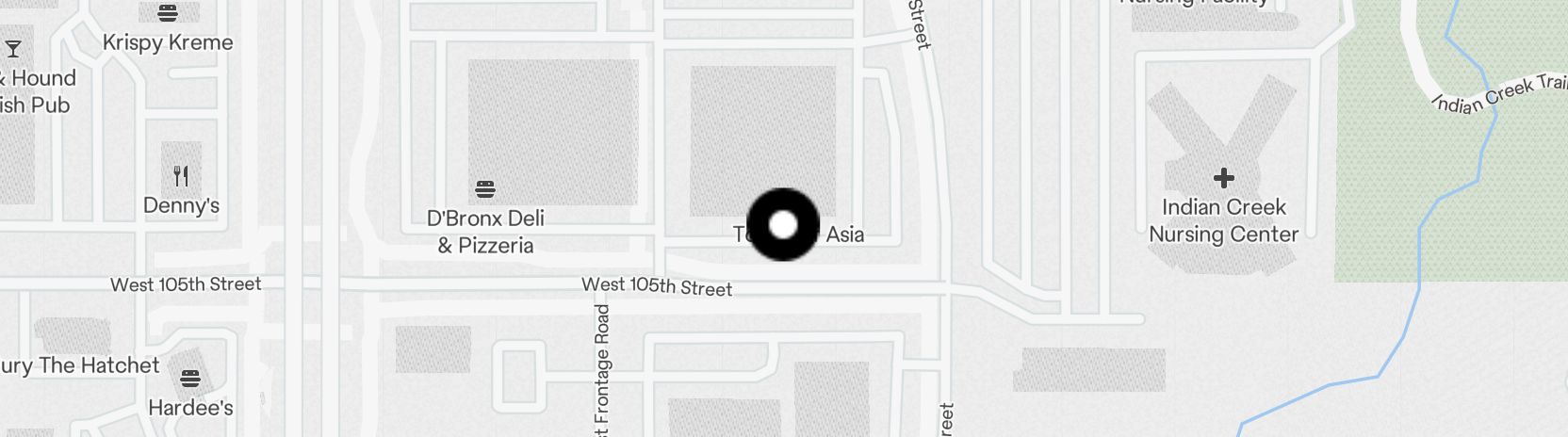1568x437 pixels.
Task: Select the Denny's restaurant marker
Action: 181,175
